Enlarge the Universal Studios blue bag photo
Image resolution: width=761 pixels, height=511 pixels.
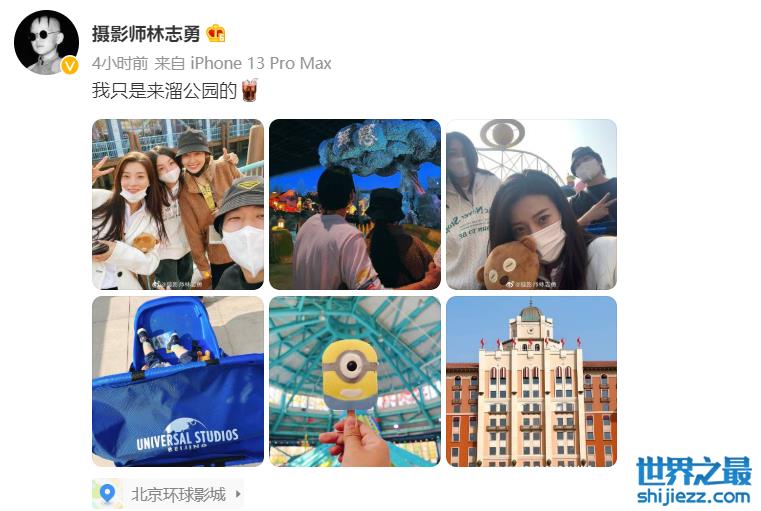point(178,381)
